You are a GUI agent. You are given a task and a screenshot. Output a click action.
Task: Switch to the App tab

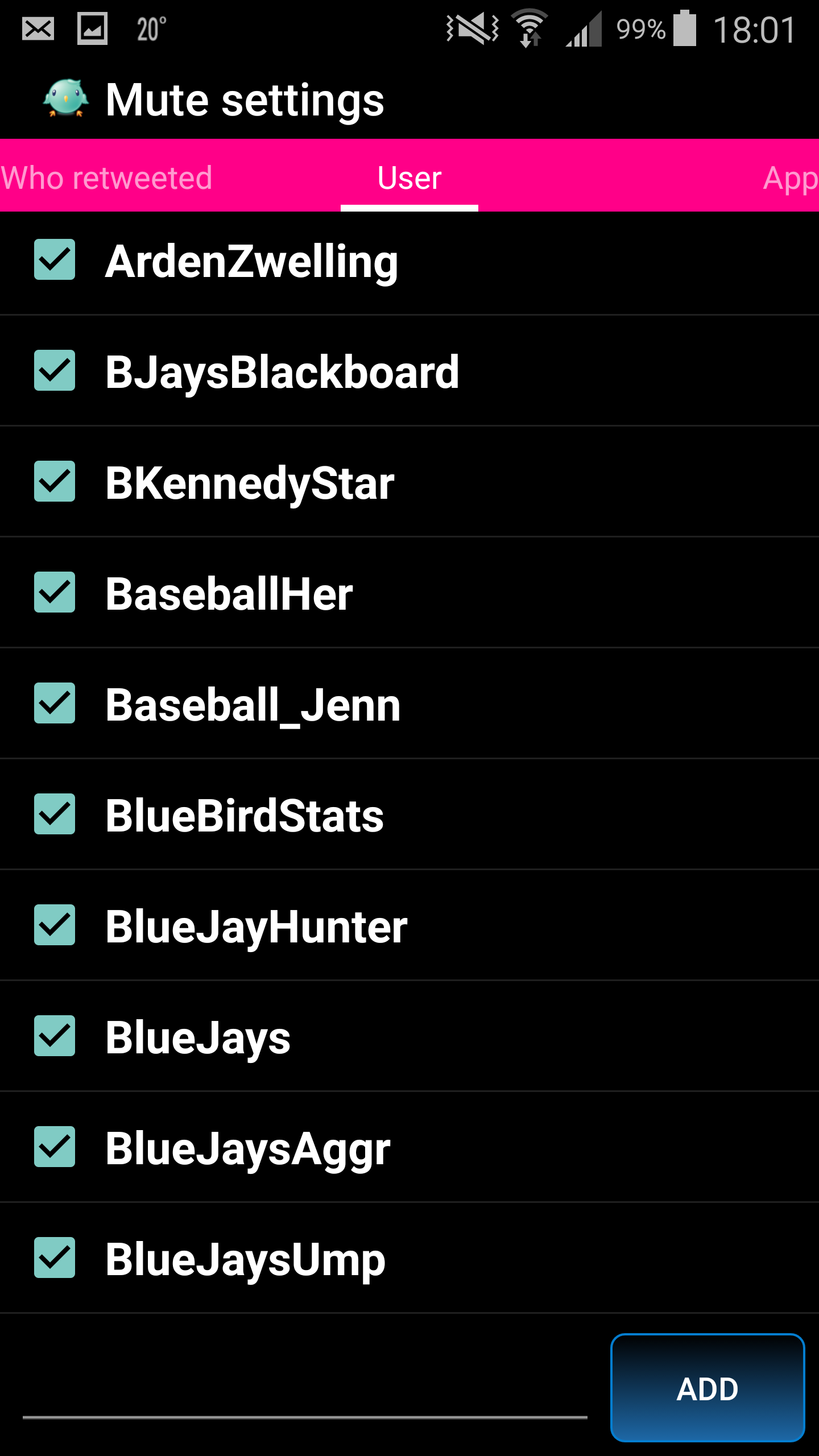(x=790, y=177)
